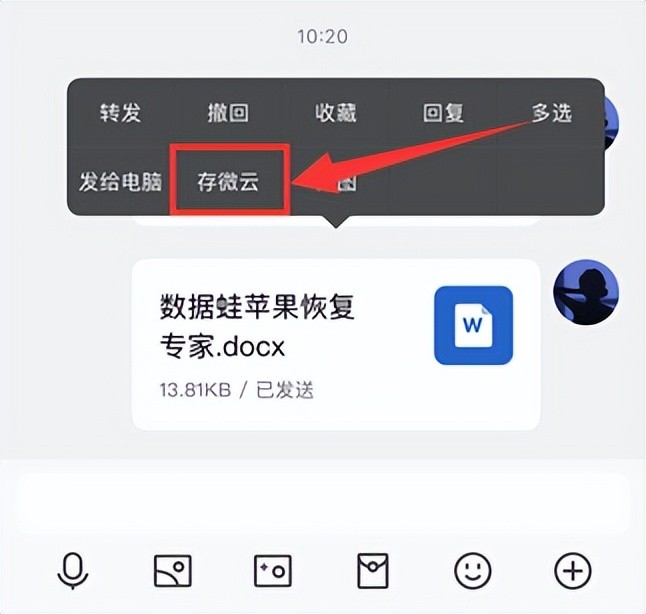This screenshot has height=614, width=646.
Task: Open the red packet option
Action: click(x=372, y=571)
